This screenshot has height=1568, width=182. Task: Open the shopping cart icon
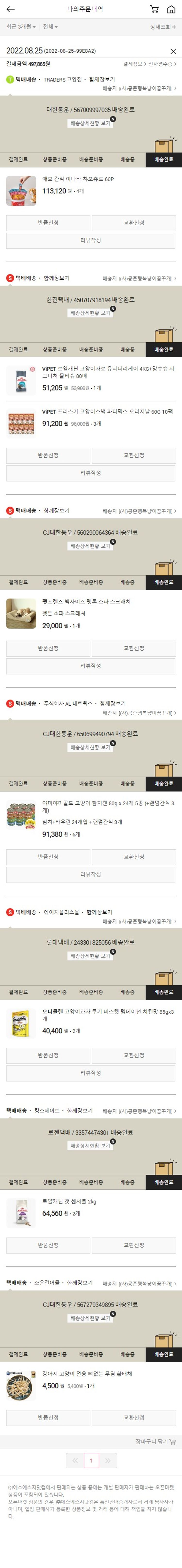click(x=155, y=9)
